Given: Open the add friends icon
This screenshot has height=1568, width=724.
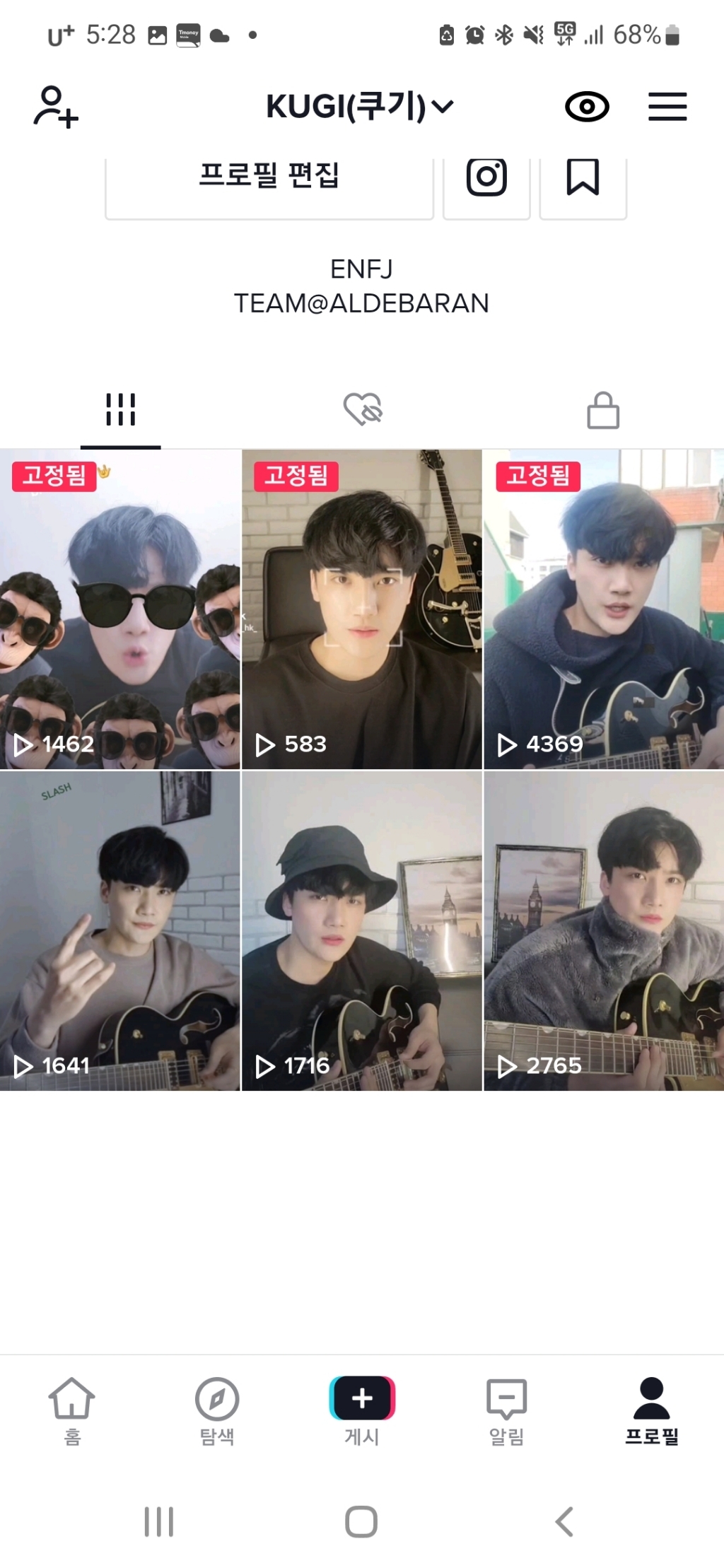Looking at the screenshot, I should (56, 107).
